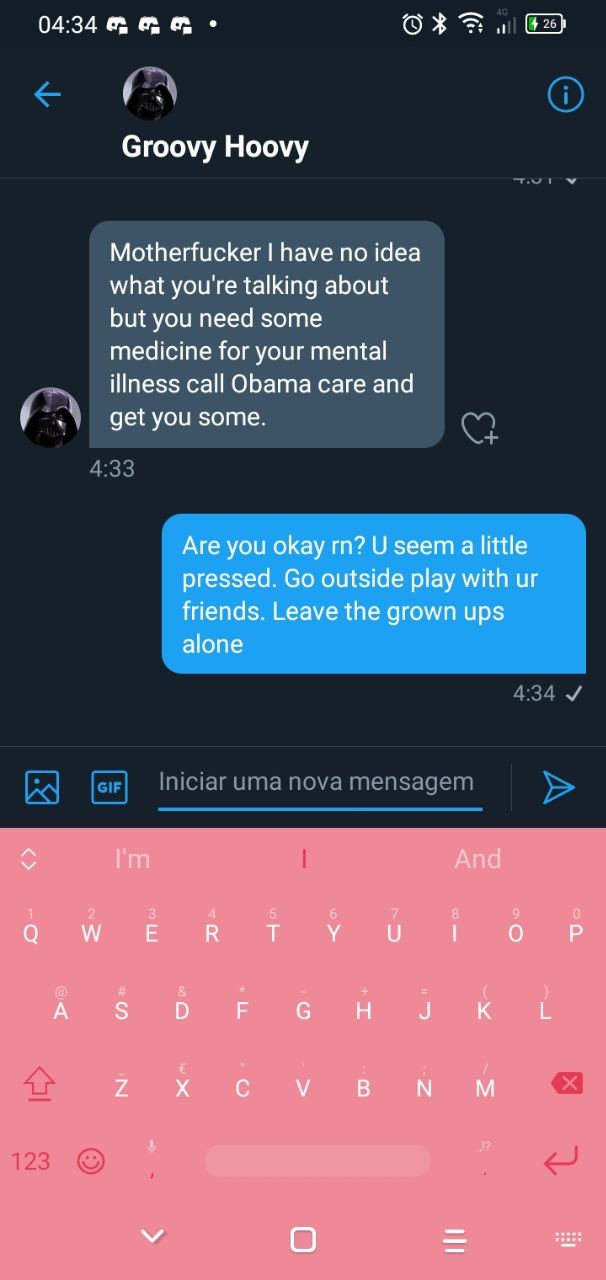Attach a photo using the image icon

click(x=42, y=787)
